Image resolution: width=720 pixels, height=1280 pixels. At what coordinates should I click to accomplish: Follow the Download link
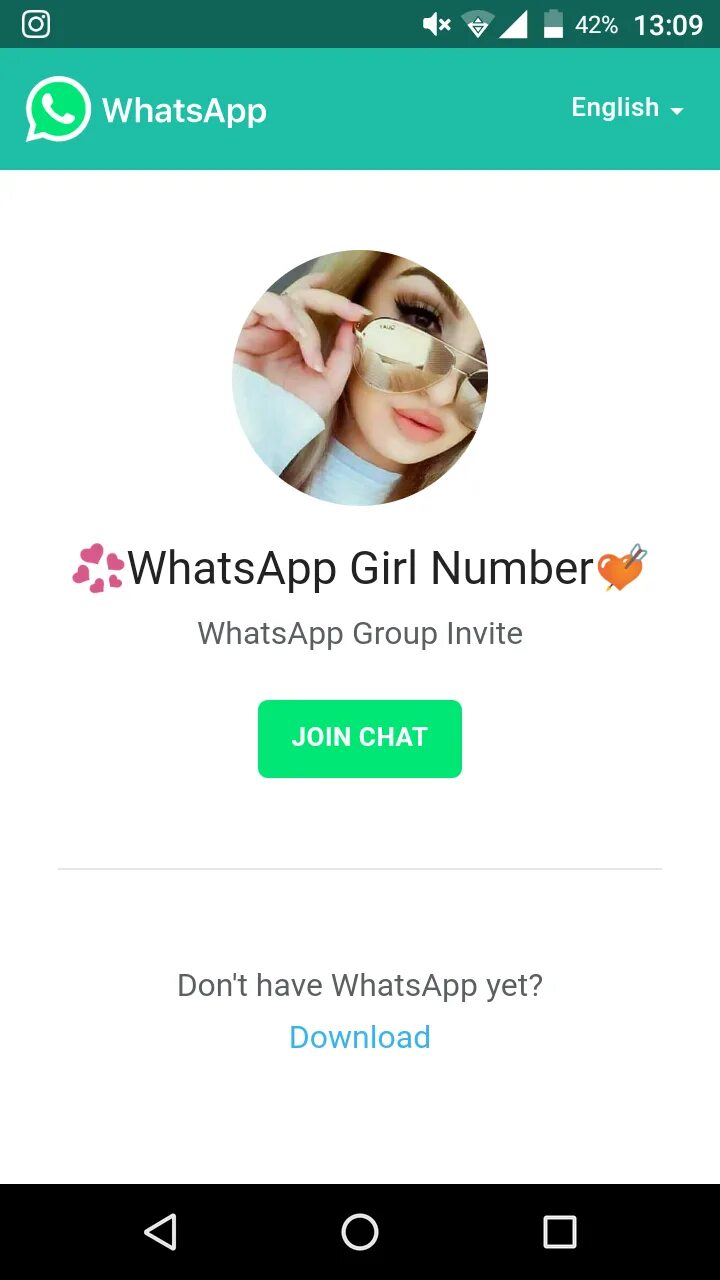coord(360,1037)
